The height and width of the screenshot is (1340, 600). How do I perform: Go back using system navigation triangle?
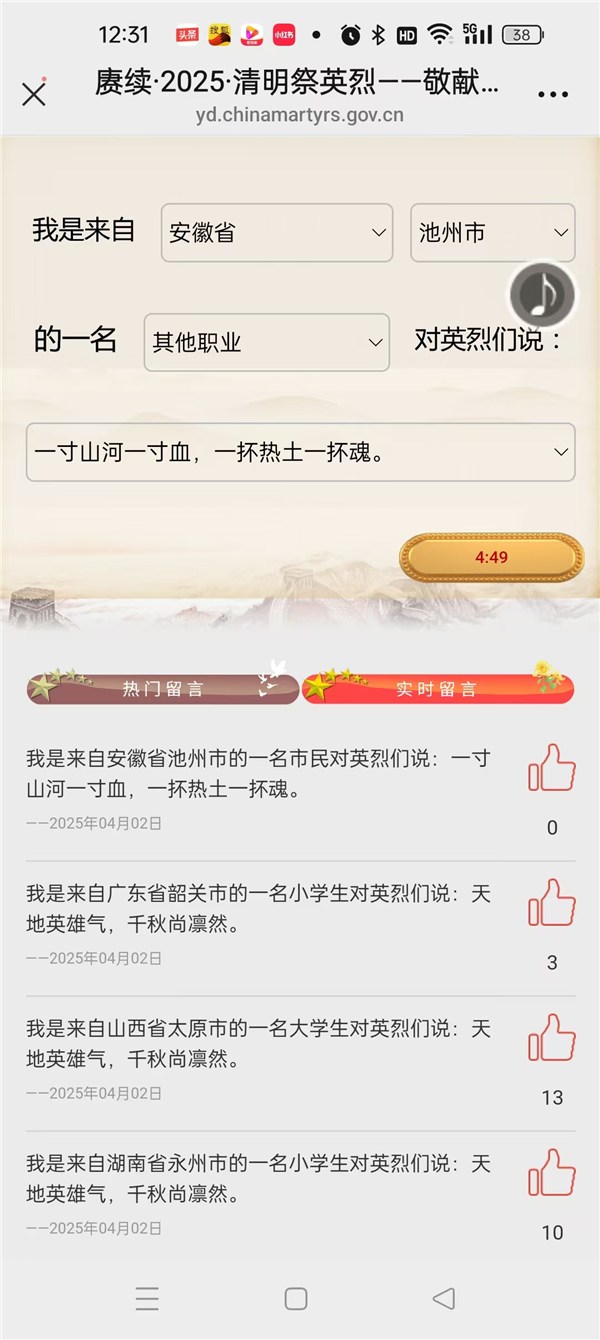(443, 1298)
